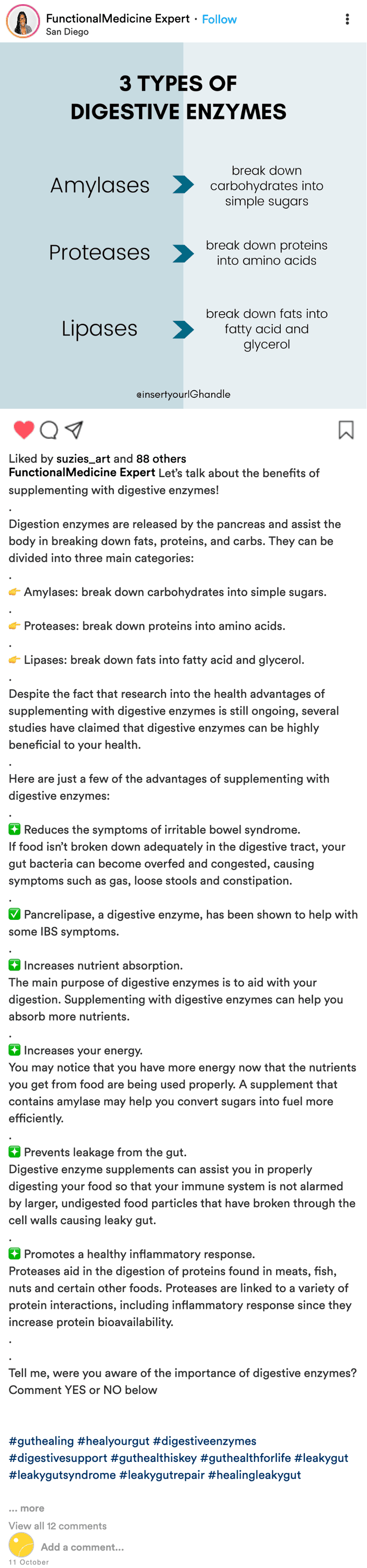Follow FunctionalMedicine Expert
Image resolution: width=367 pixels, height=1568 pixels.
coord(219,19)
